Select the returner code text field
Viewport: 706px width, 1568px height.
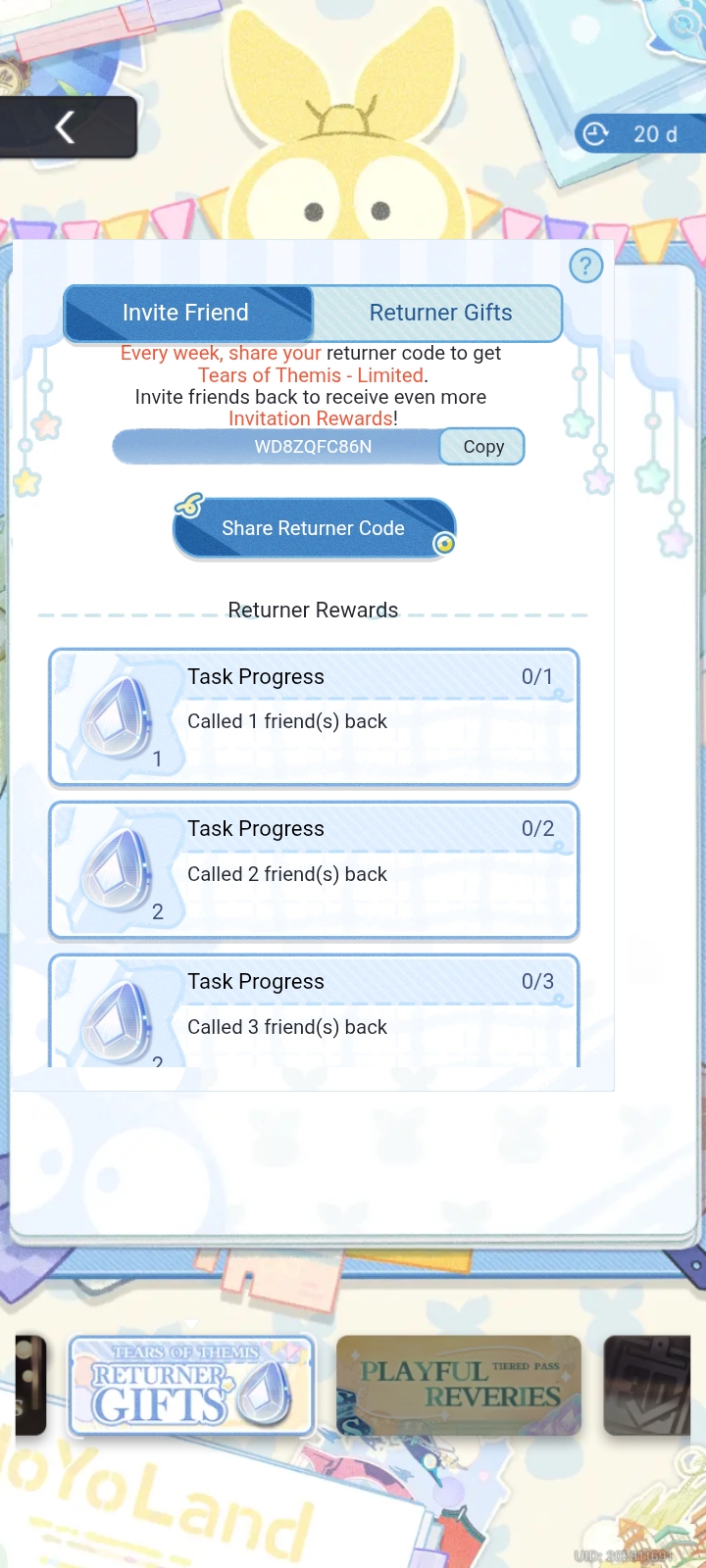pyautogui.click(x=294, y=446)
